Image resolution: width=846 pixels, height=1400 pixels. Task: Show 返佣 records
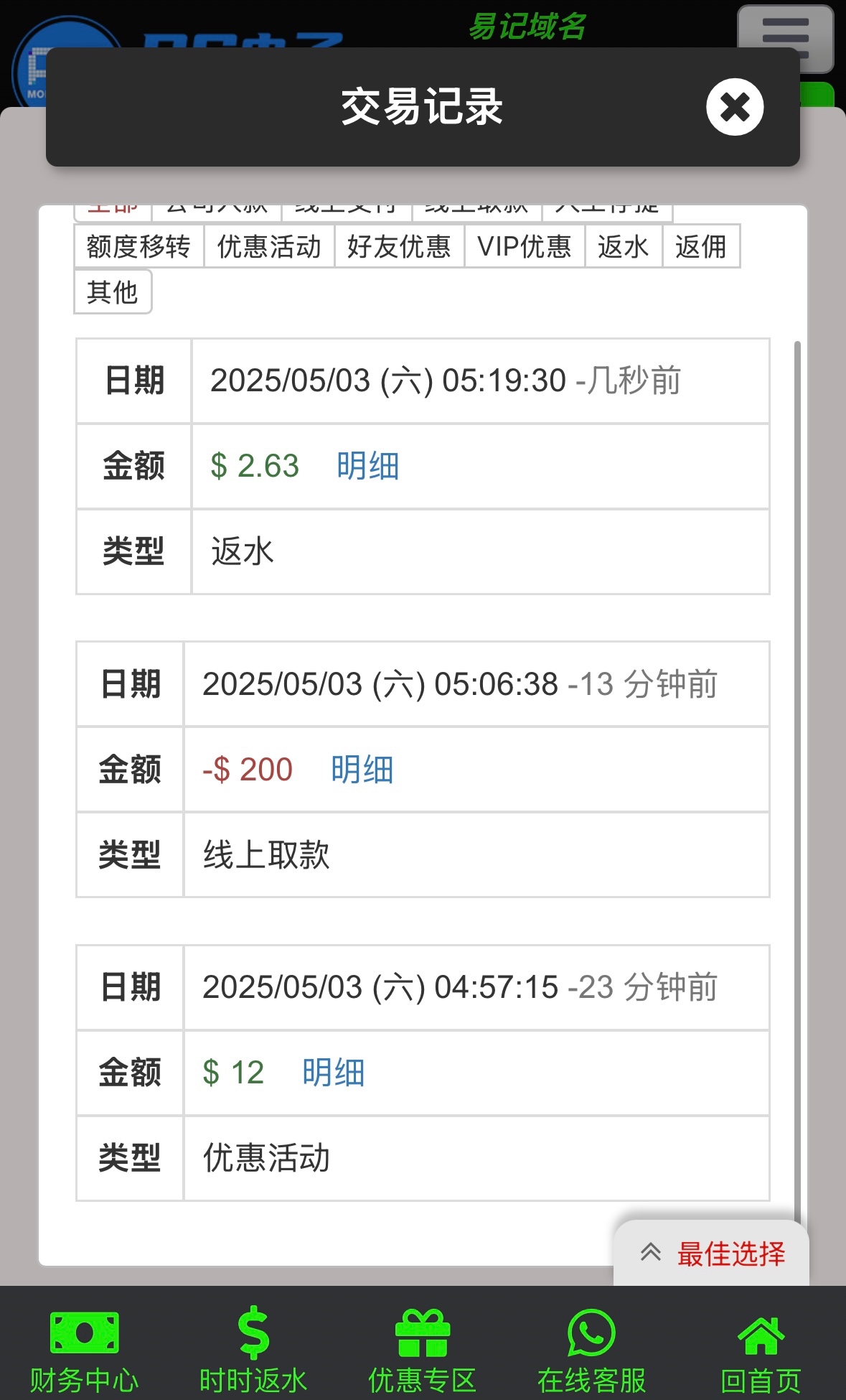tap(700, 246)
